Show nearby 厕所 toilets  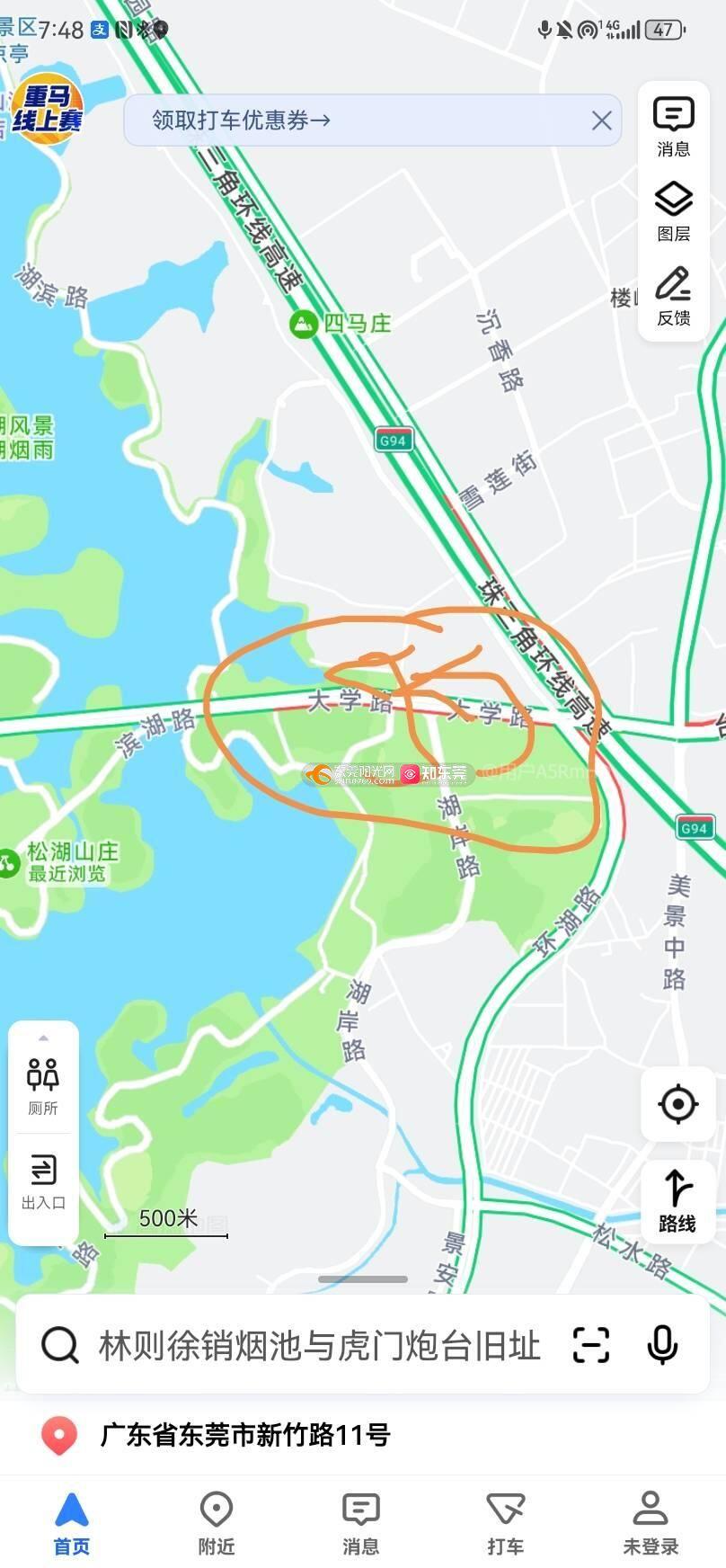pyautogui.click(x=42, y=1085)
